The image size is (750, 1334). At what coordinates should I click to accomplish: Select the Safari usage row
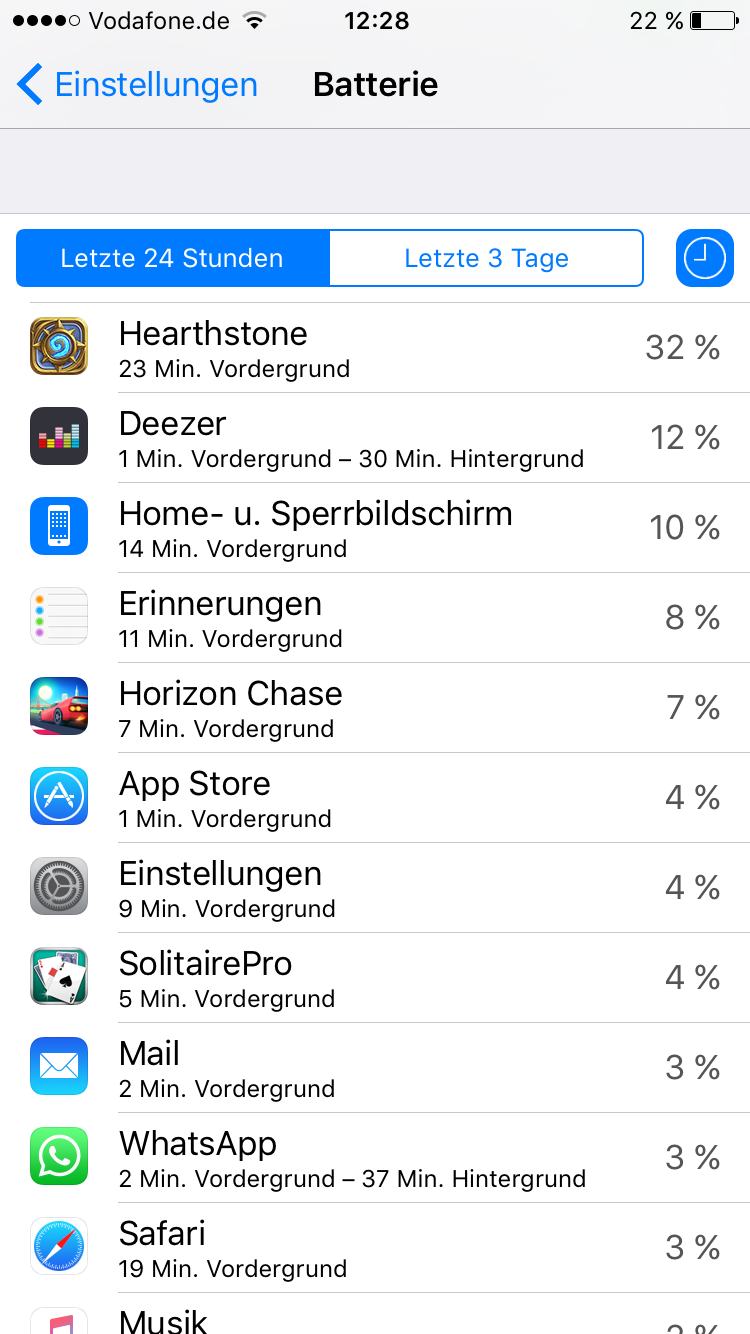[x=375, y=1248]
